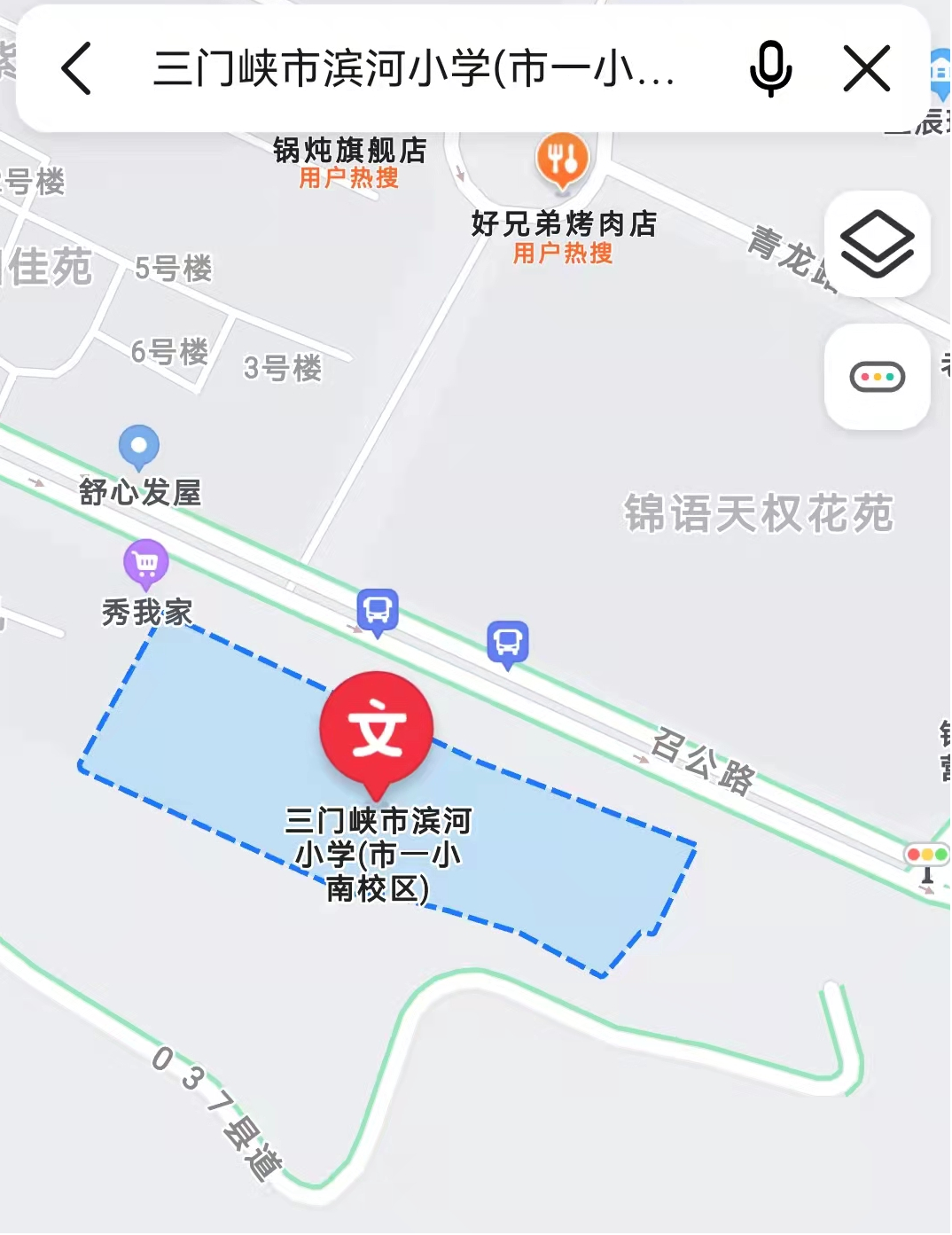Open the 锅炖旗舰店 place label
This screenshot has width=952, height=1235.
click(349, 151)
